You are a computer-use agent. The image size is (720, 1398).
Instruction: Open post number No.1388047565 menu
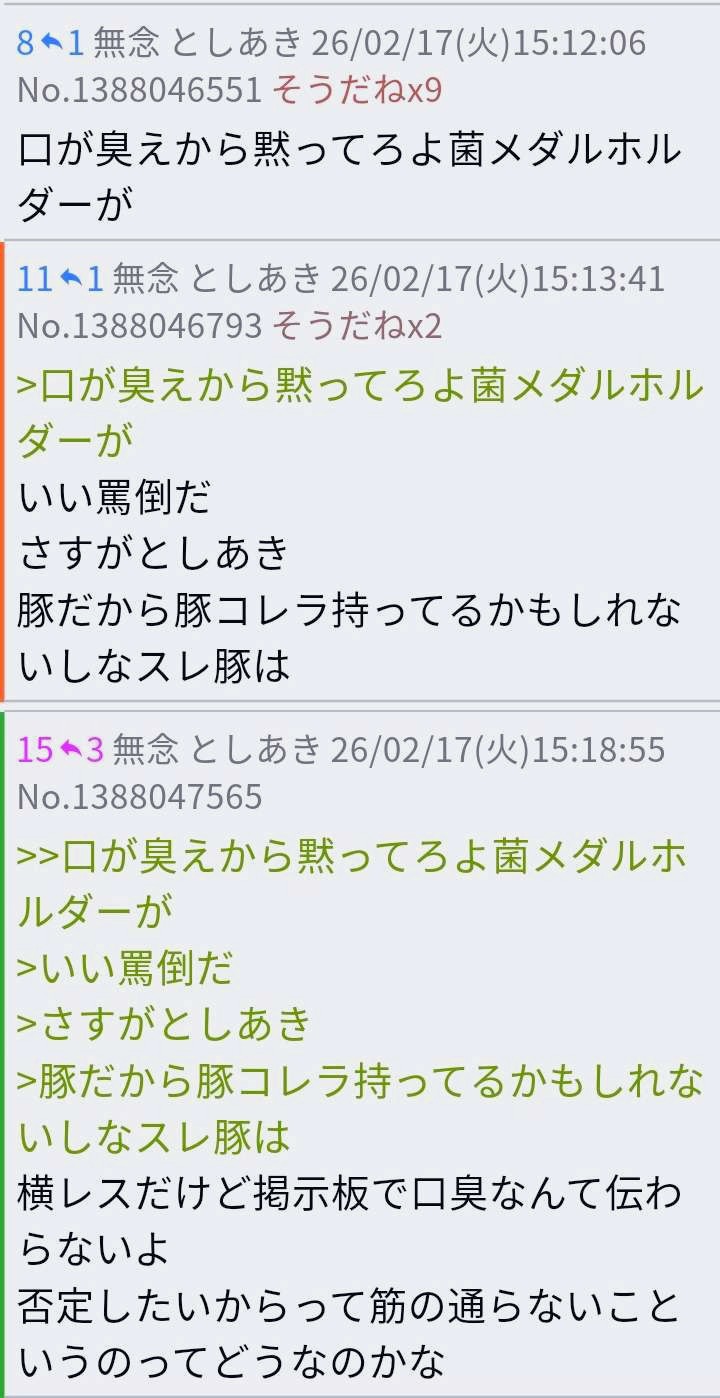coord(139,797)
